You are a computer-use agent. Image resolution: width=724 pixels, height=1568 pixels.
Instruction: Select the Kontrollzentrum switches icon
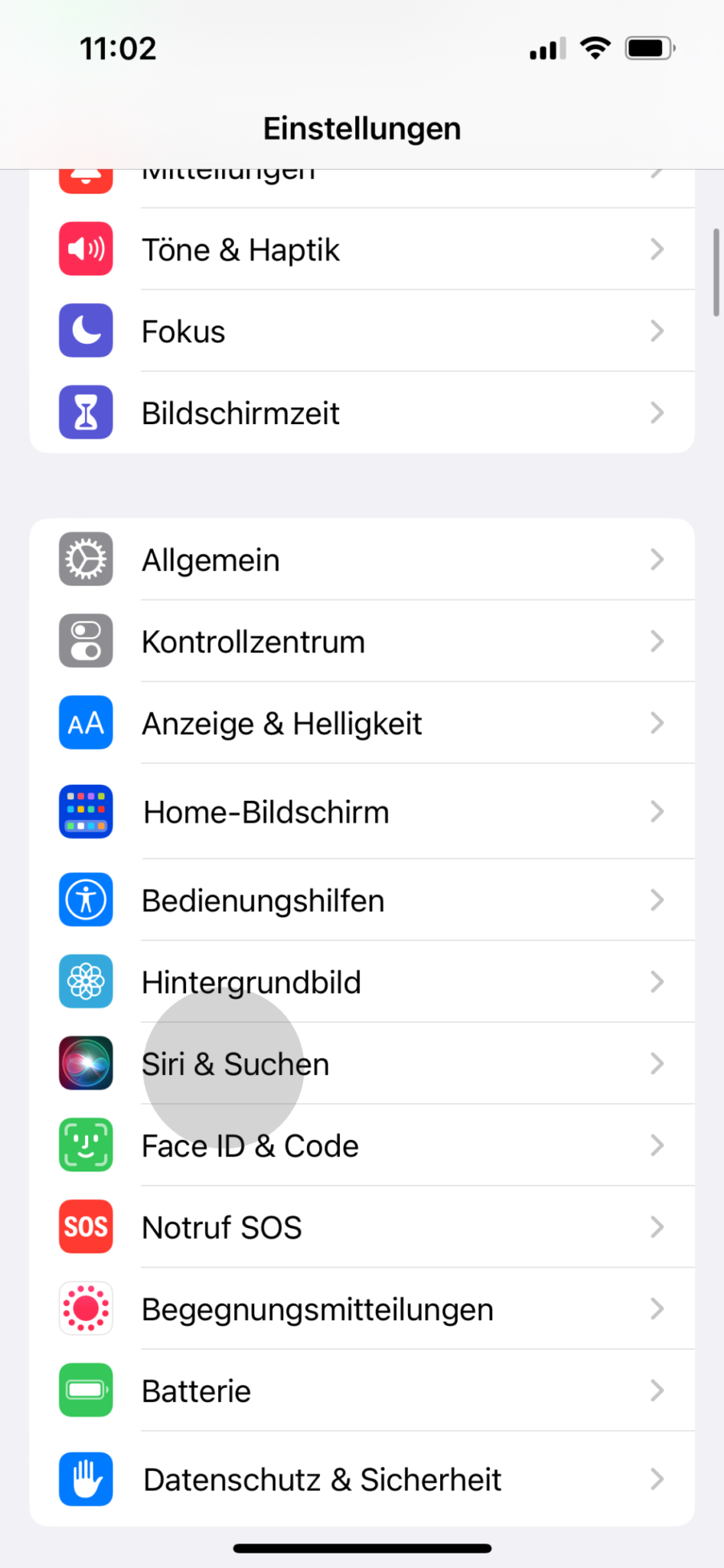86,641
